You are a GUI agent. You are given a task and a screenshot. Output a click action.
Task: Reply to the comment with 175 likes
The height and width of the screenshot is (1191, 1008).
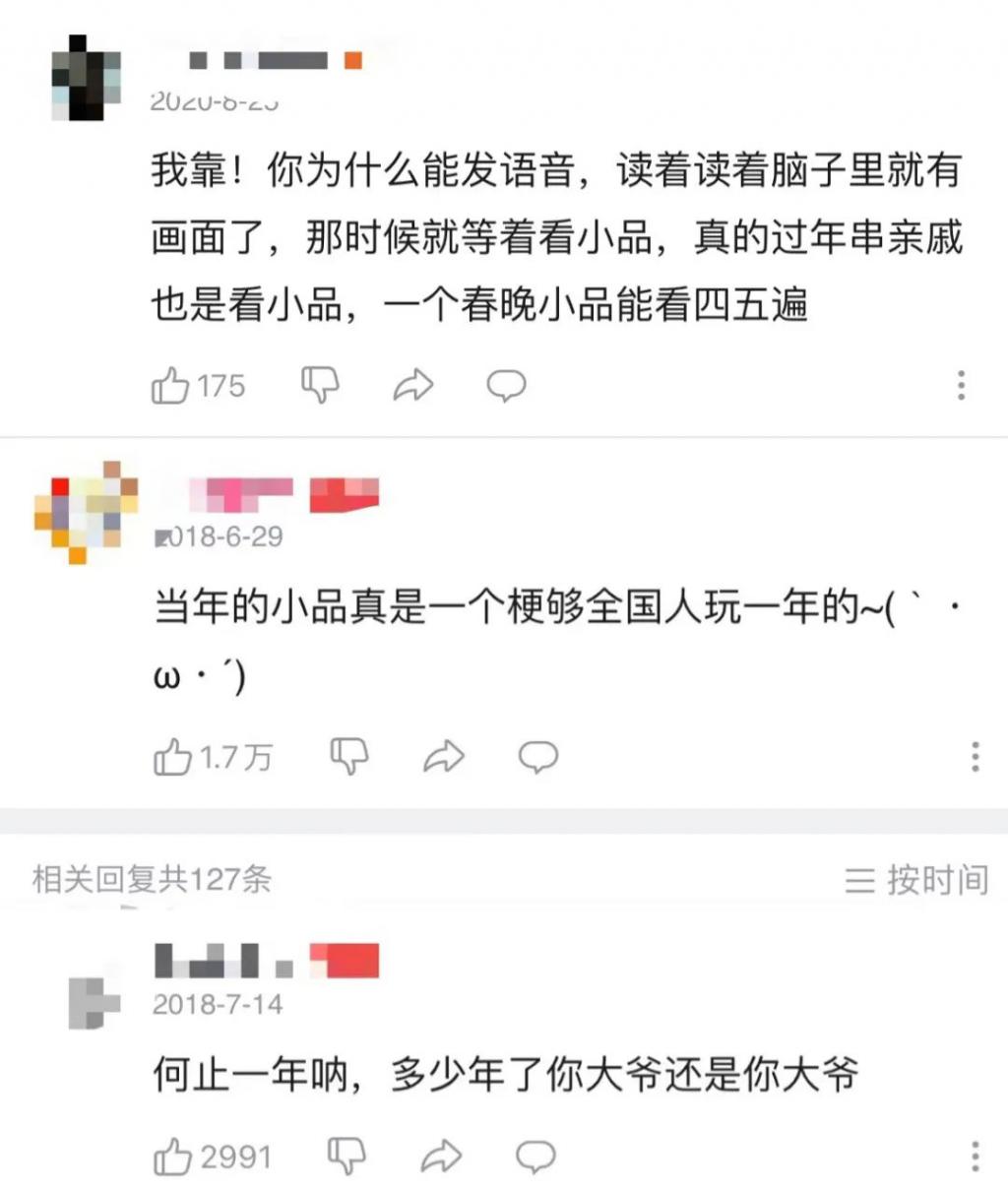pyautogui.click(x=507, y=385)
